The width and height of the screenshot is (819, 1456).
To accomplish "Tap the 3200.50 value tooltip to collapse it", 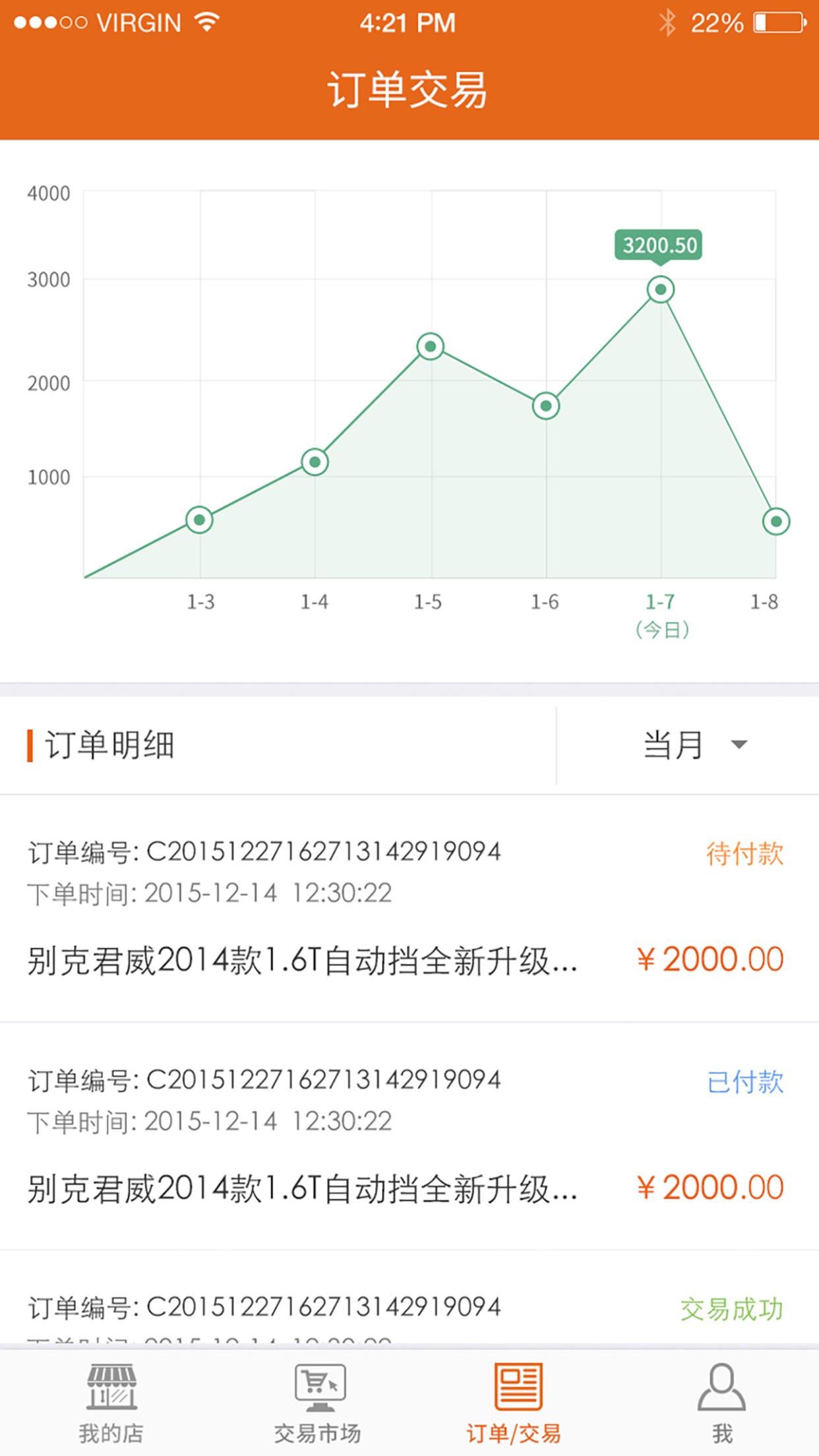I will point(660,245).
